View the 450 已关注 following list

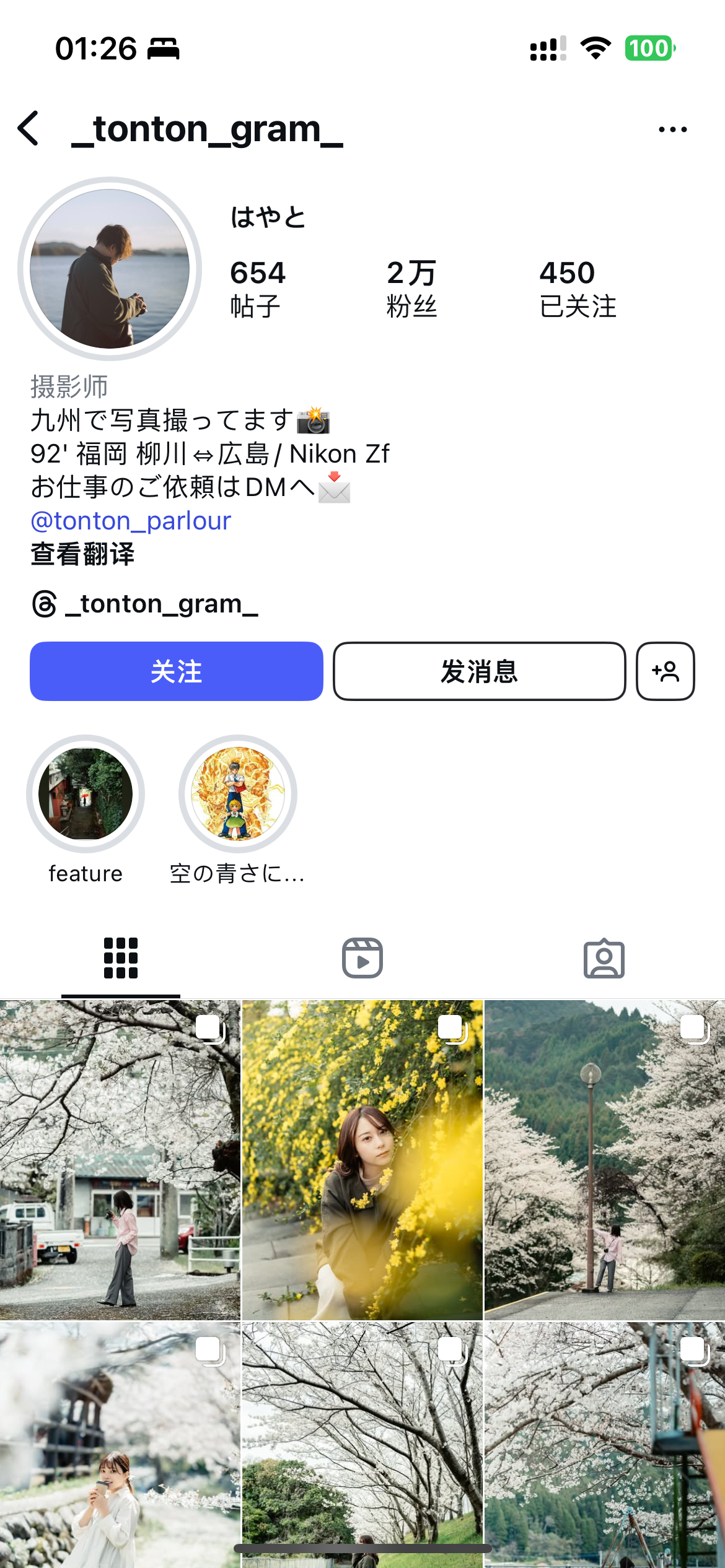point(578,289)
